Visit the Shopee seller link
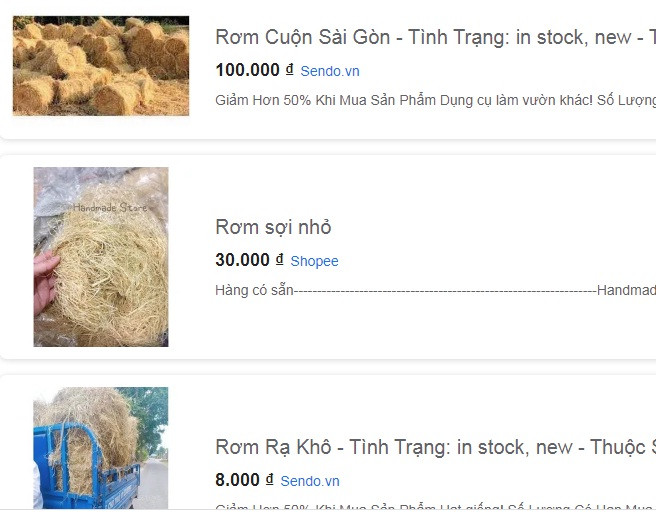 click(314, 261)
